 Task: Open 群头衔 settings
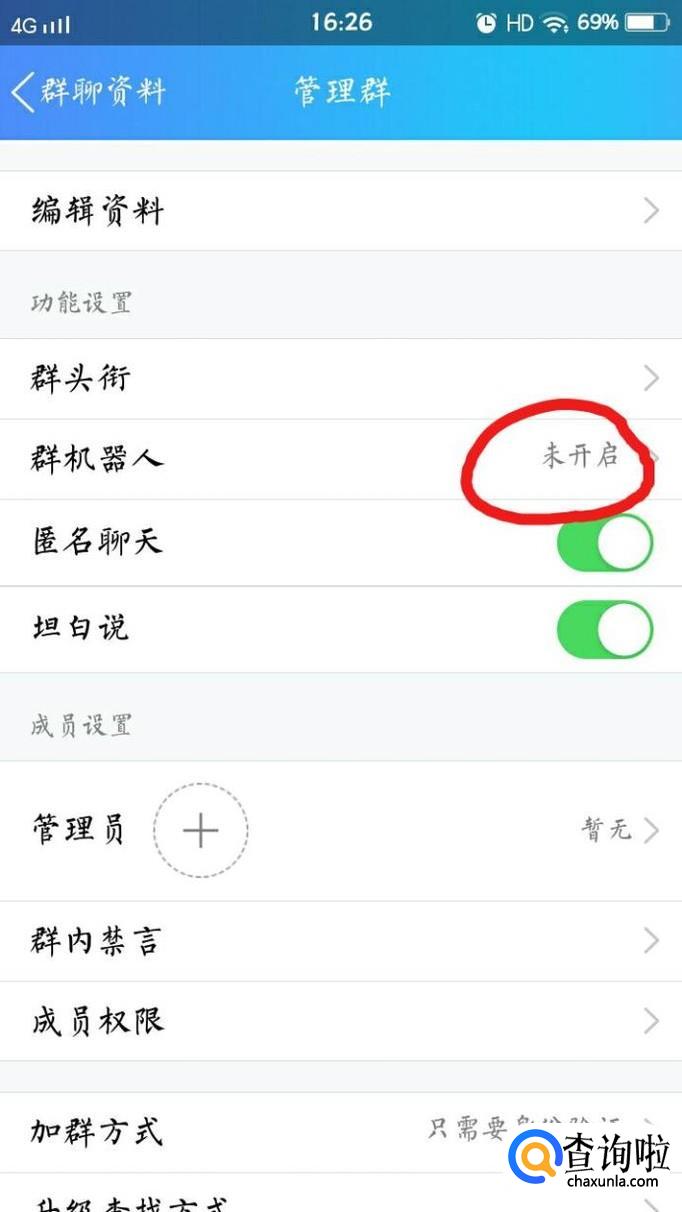click(x=340, y=378)
